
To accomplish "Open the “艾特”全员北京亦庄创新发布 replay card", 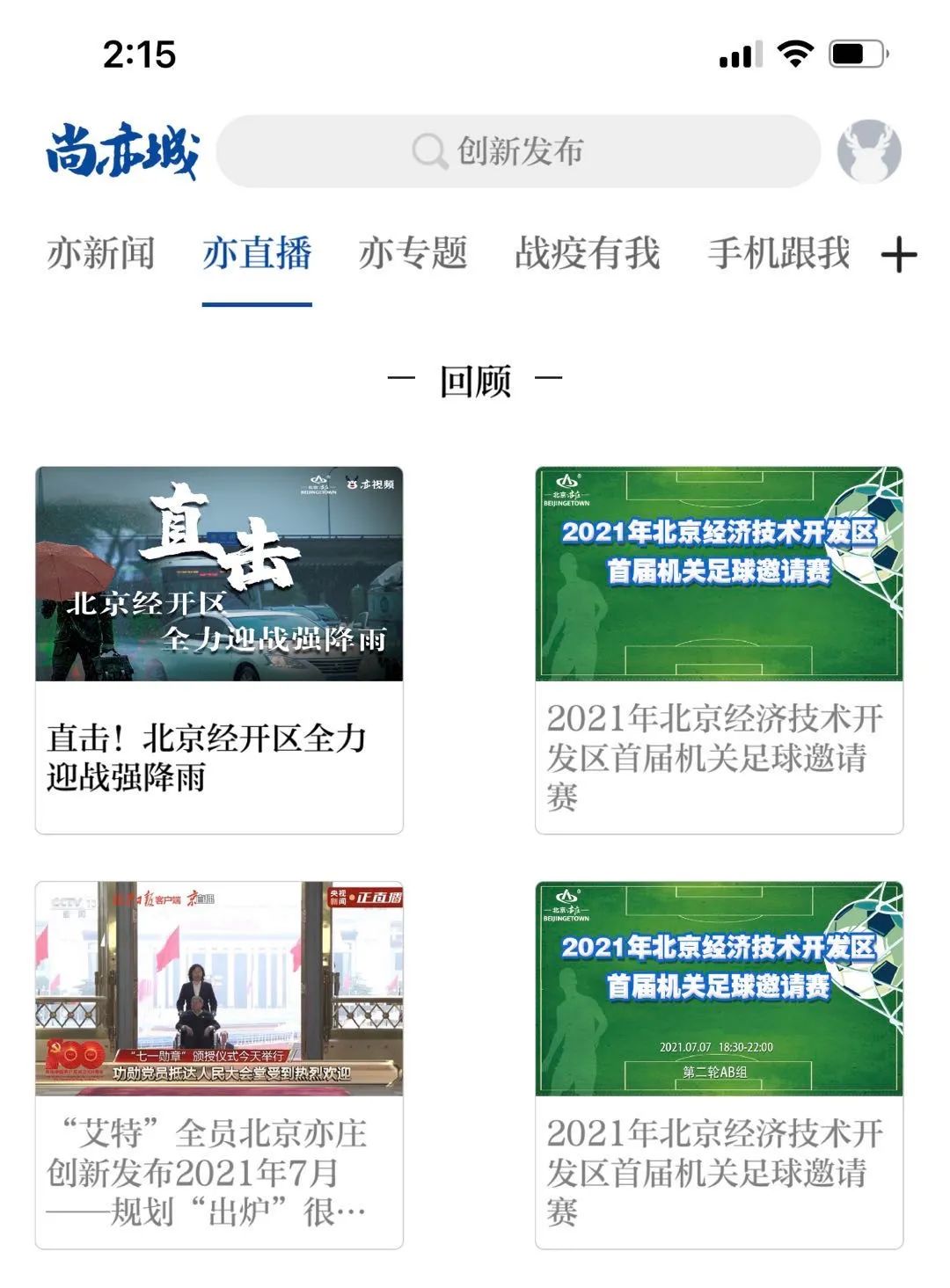I will (219, 1064).
